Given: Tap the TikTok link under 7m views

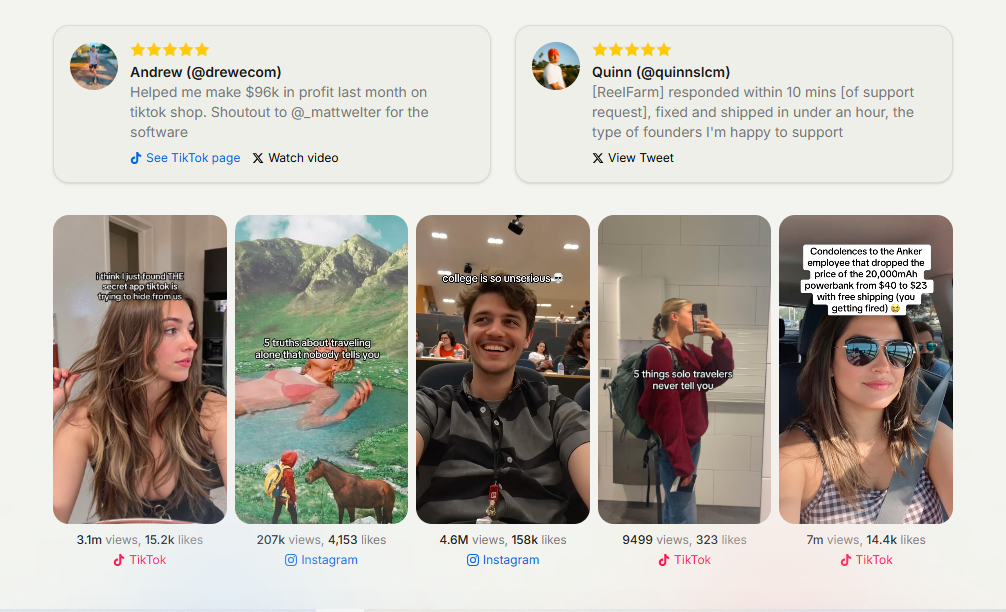Looking at the screenshot, I should pyautogui.click(x=866, y=560).
